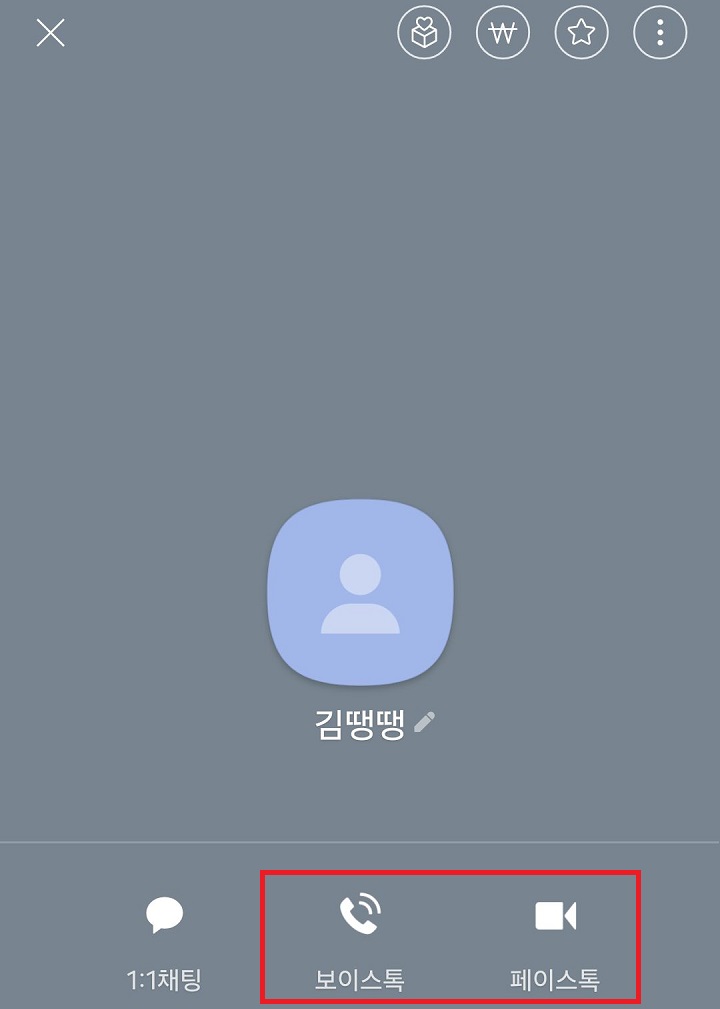Open the gift box icon at the top
The height and width of the screenshot is (1009, 720).
[424, 31]
